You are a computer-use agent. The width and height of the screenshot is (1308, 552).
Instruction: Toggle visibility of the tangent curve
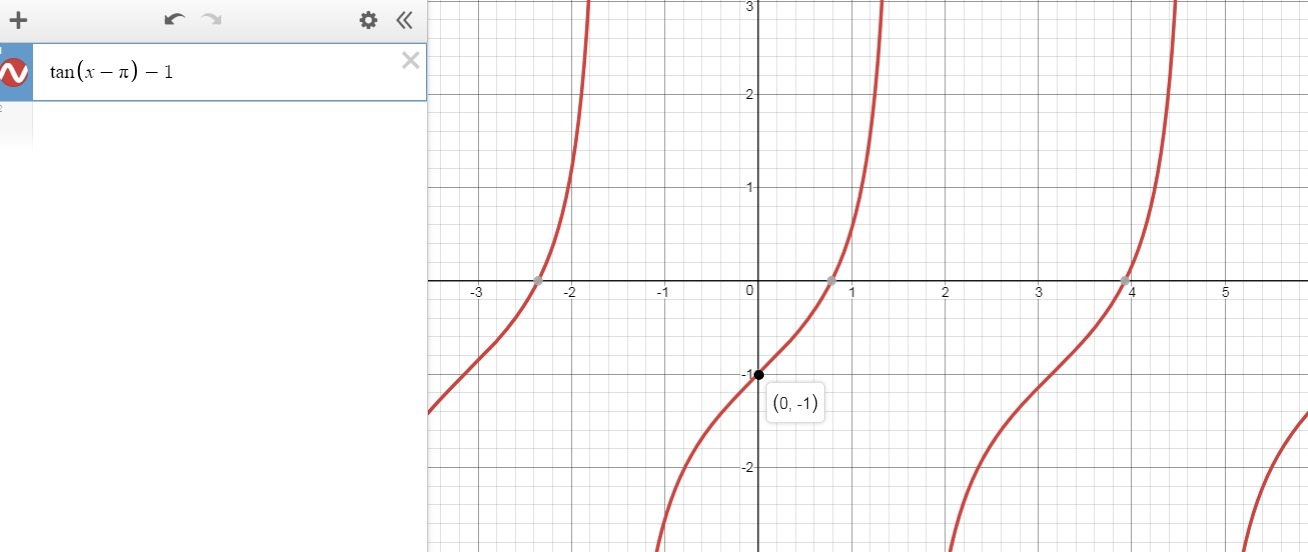click(14, 72)
